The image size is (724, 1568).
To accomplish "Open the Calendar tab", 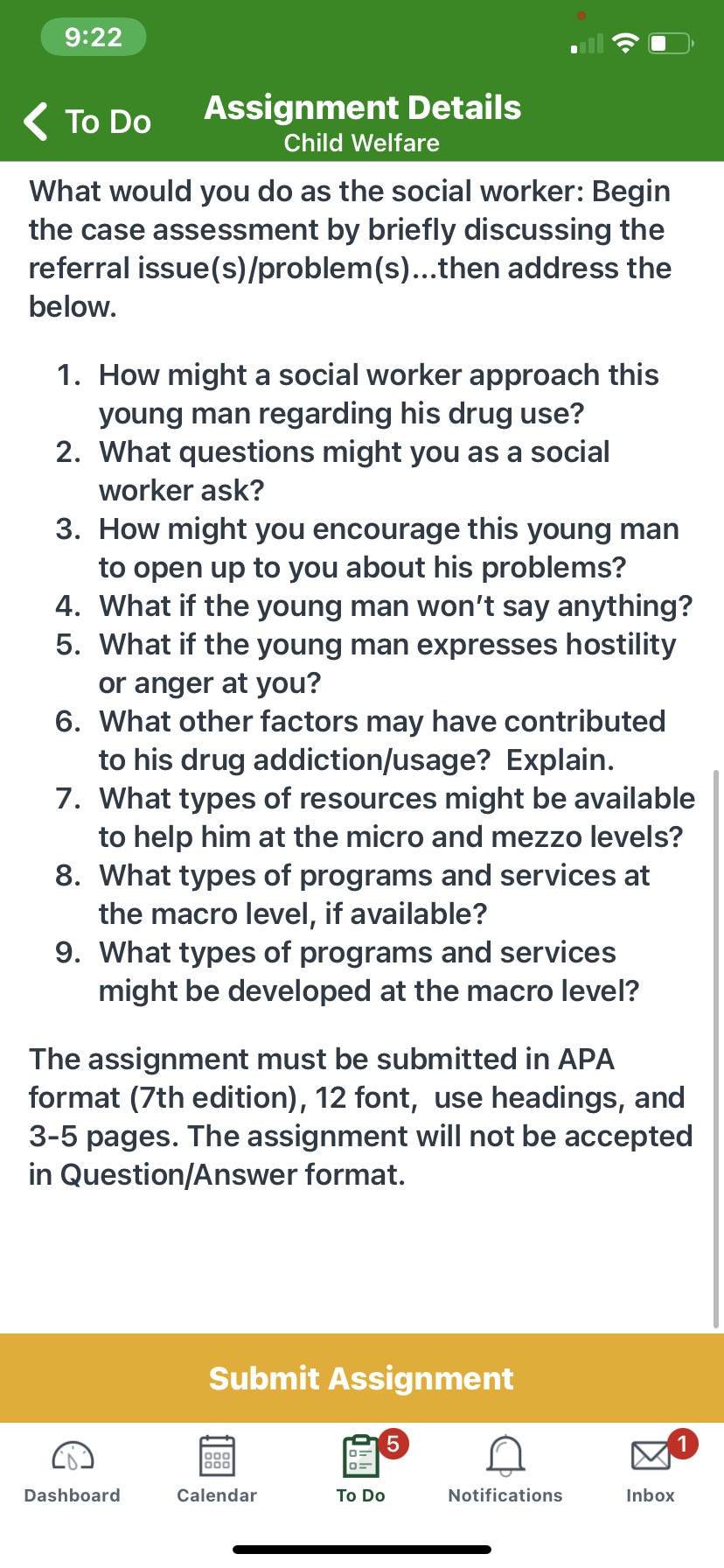I will (x=217, y=1470).
